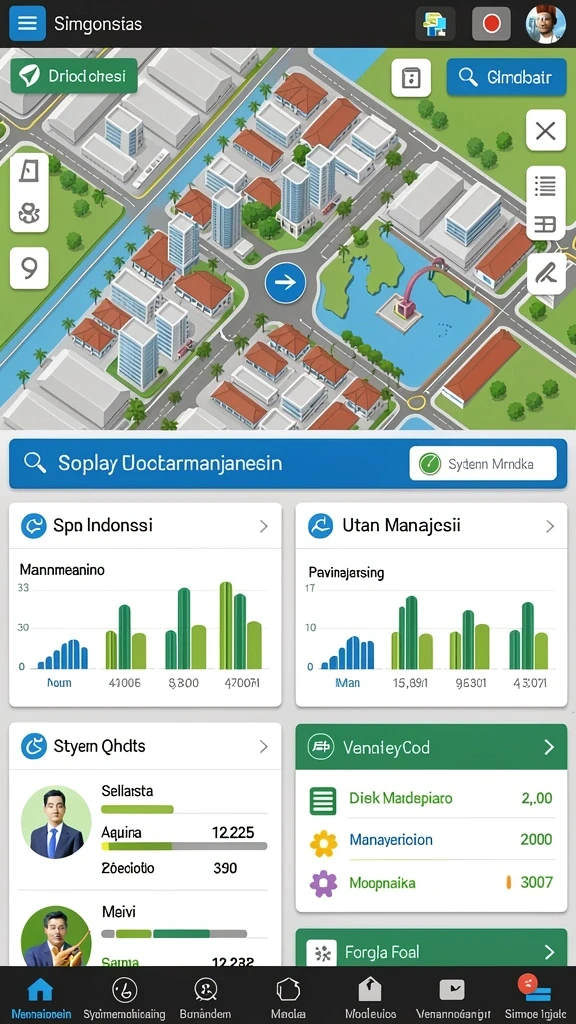This screenshot has width=576, height=1024.
Task: Expand the Spn Indonssi card
Action: tap(146, 526)
